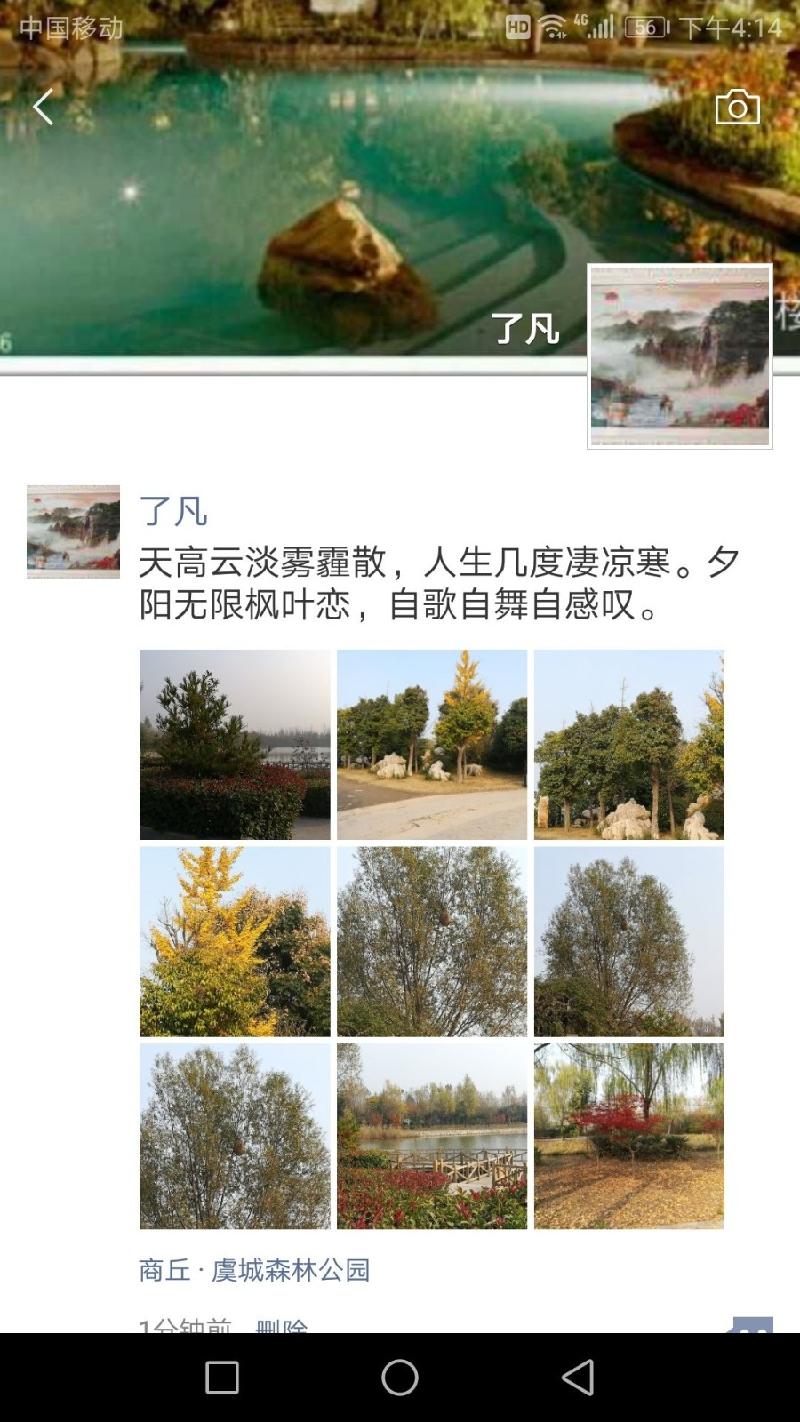800x1422 pixels.
Task: Open the camera to post a moment
Action: [x=737, y=107]
